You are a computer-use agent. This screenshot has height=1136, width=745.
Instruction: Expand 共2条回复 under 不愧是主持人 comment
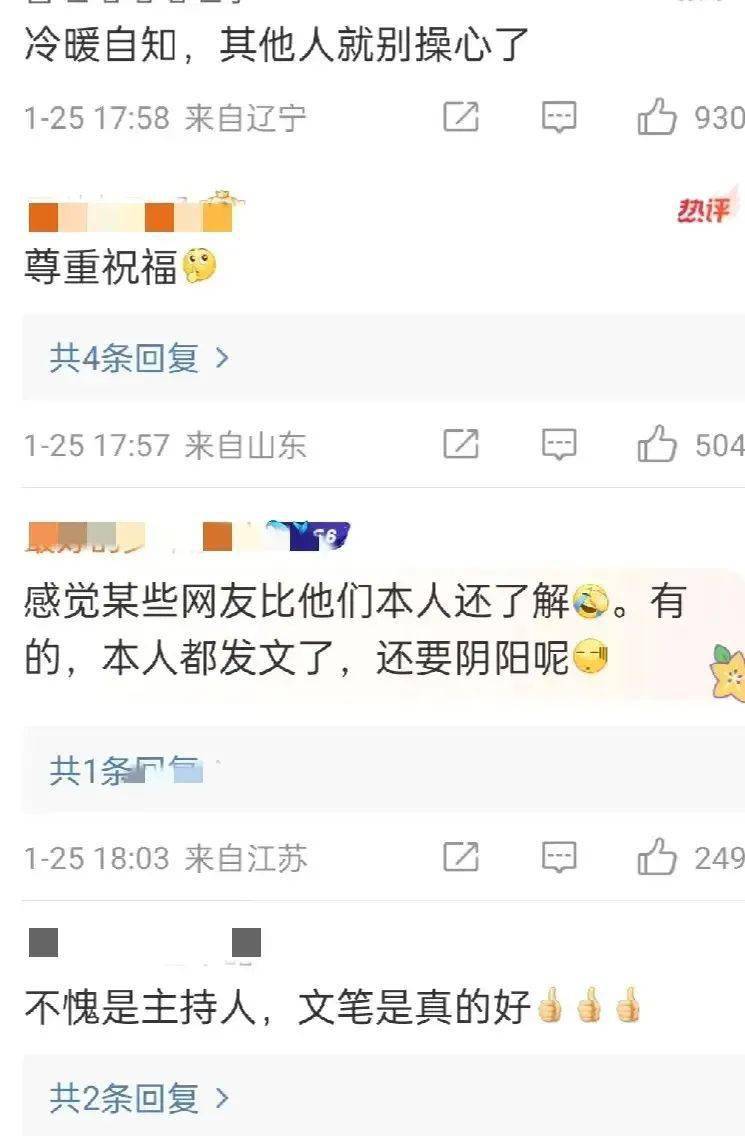pyautogui.click(x=140, y=1099)
